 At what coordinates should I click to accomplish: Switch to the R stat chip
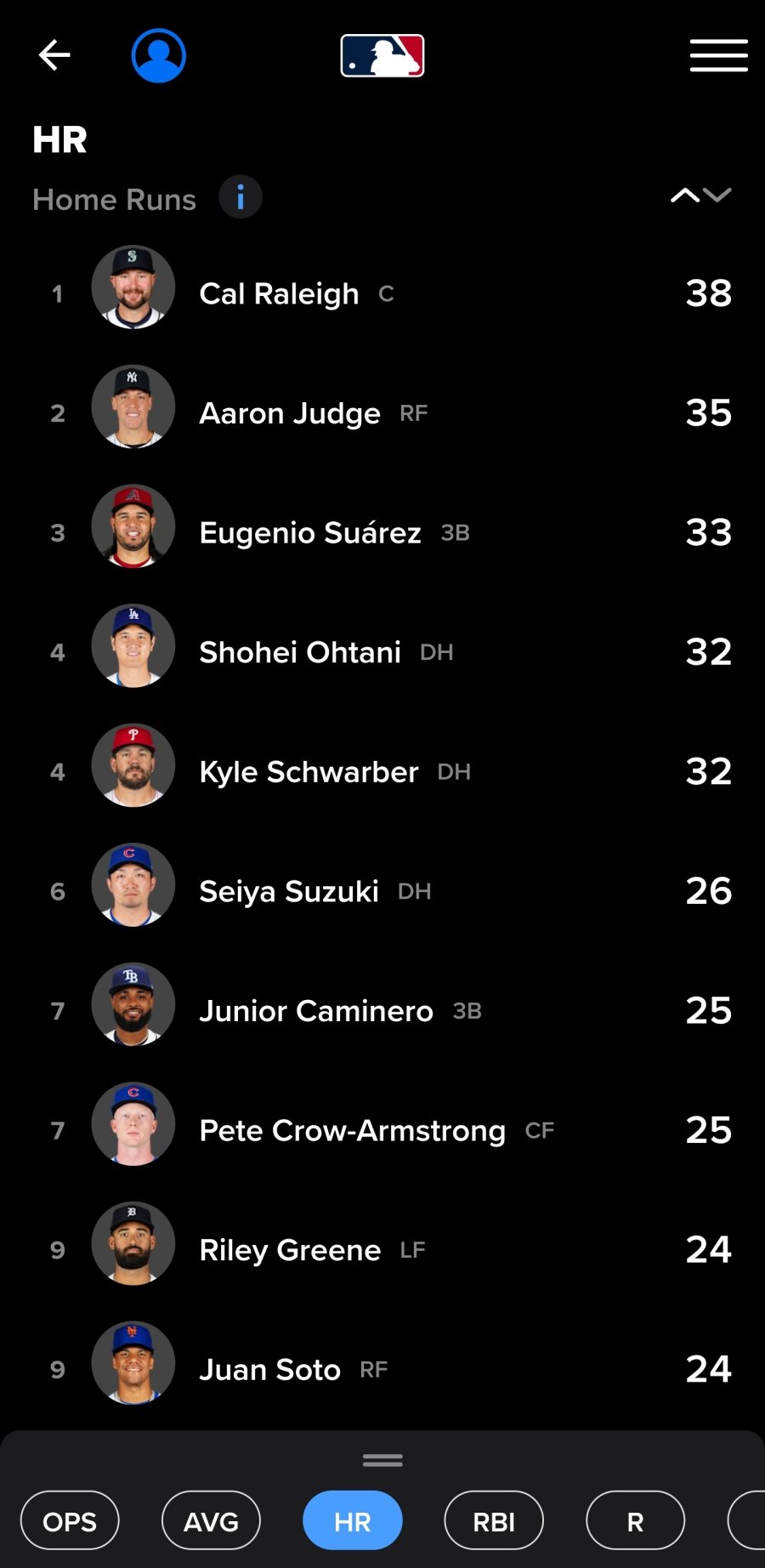click(635, 1521)
